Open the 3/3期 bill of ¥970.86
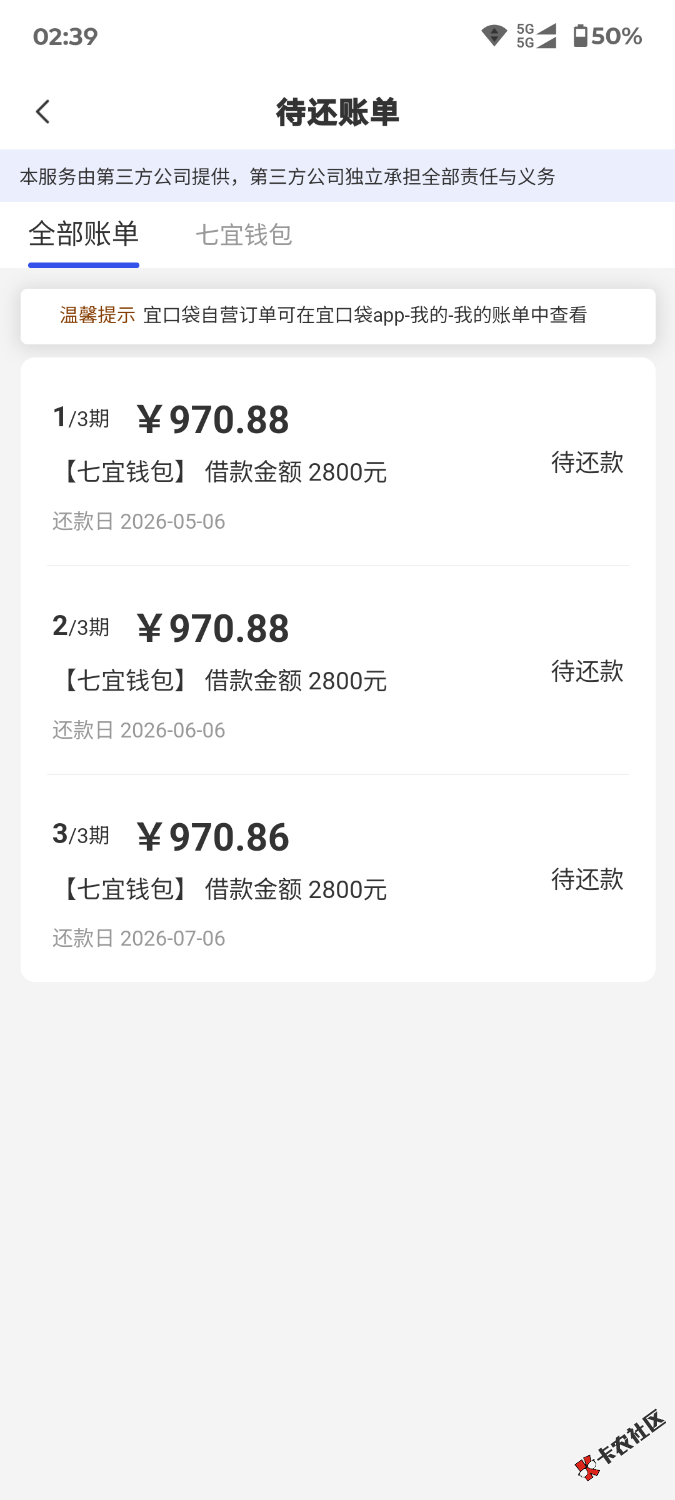The width and height of the screenshot is (675, 1500). [x=337, y=879]
